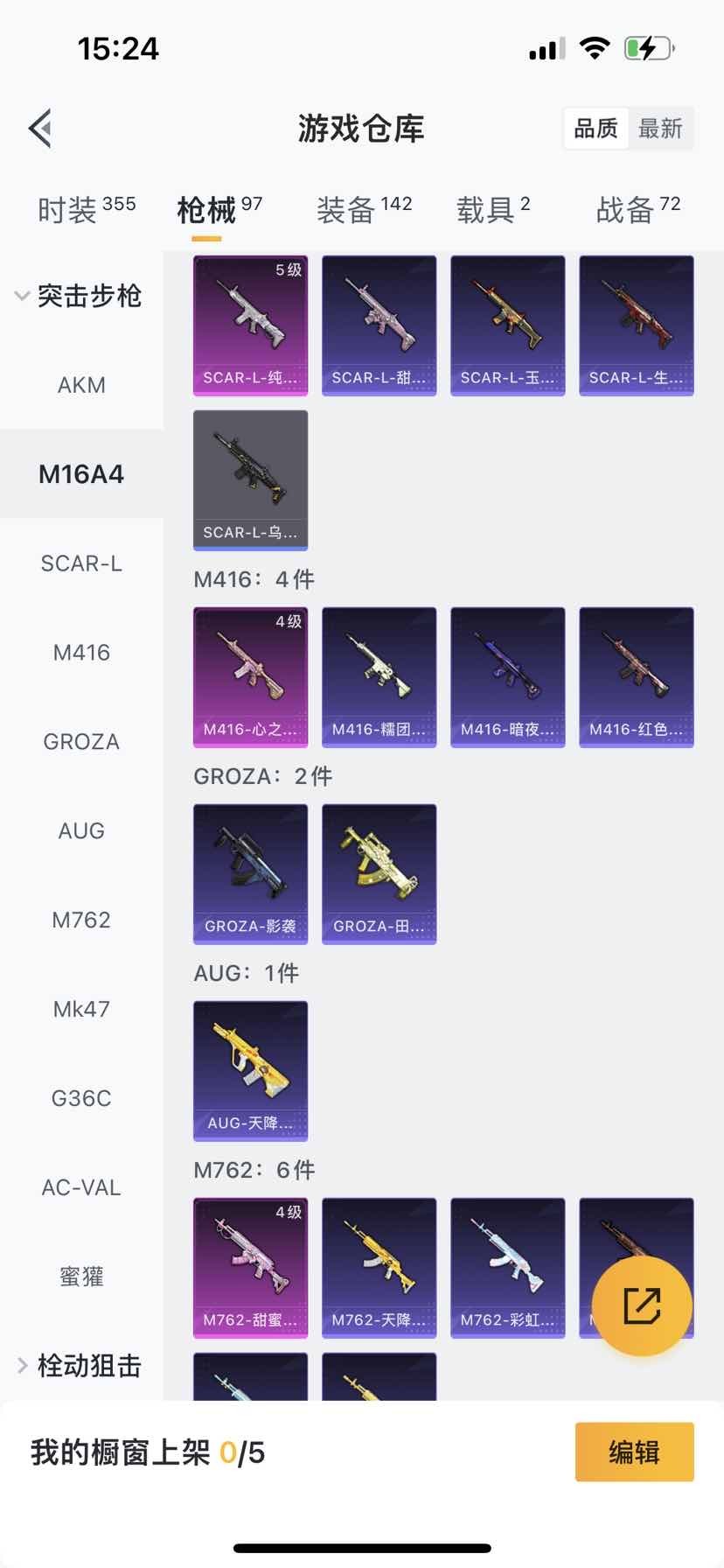This screenshot has width=724, height=1568.
Task: Open the M416-暗夜 skin
Action: tap(507, 676)
